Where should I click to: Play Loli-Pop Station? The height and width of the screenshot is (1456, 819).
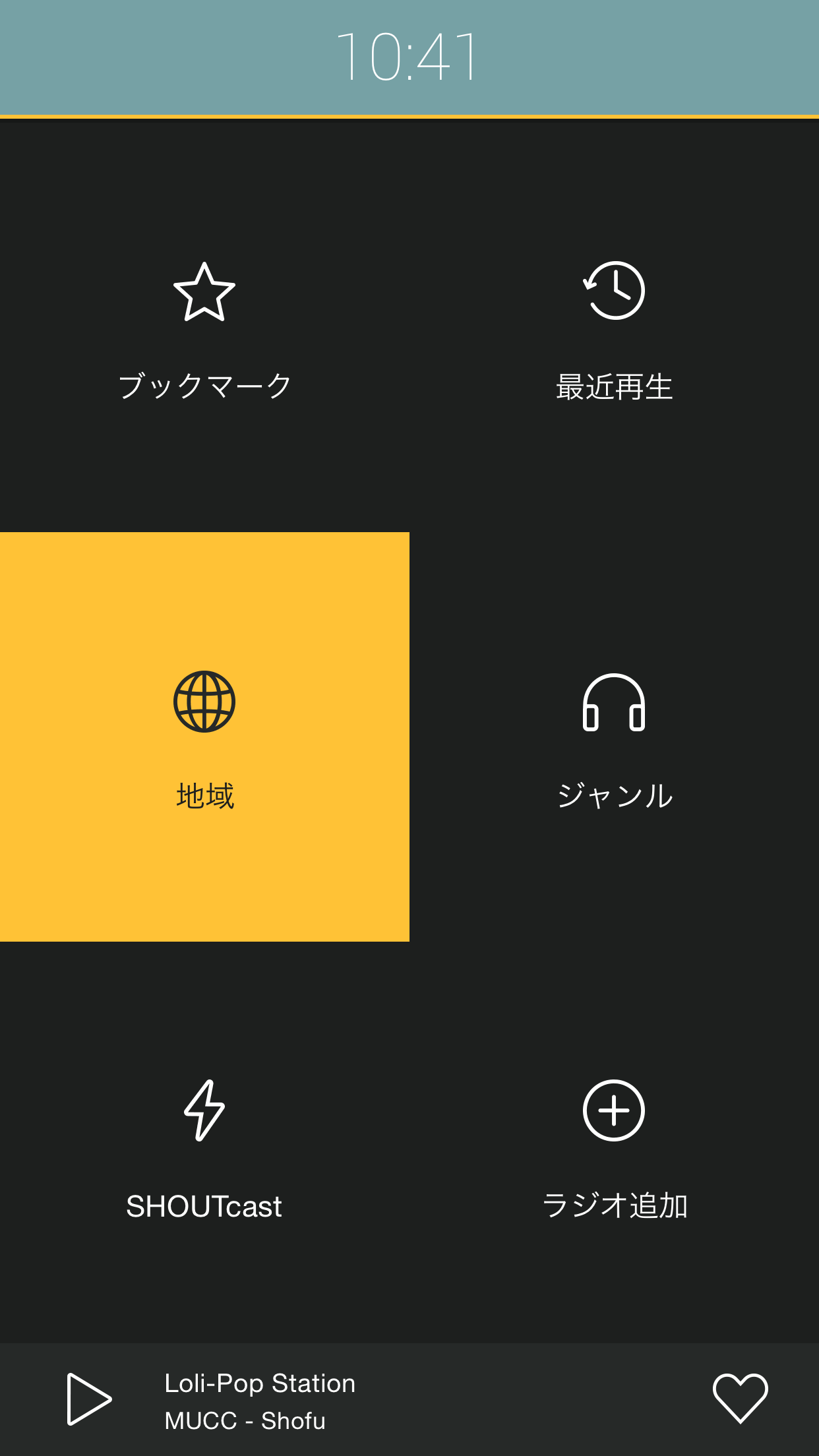(89, 1399)
